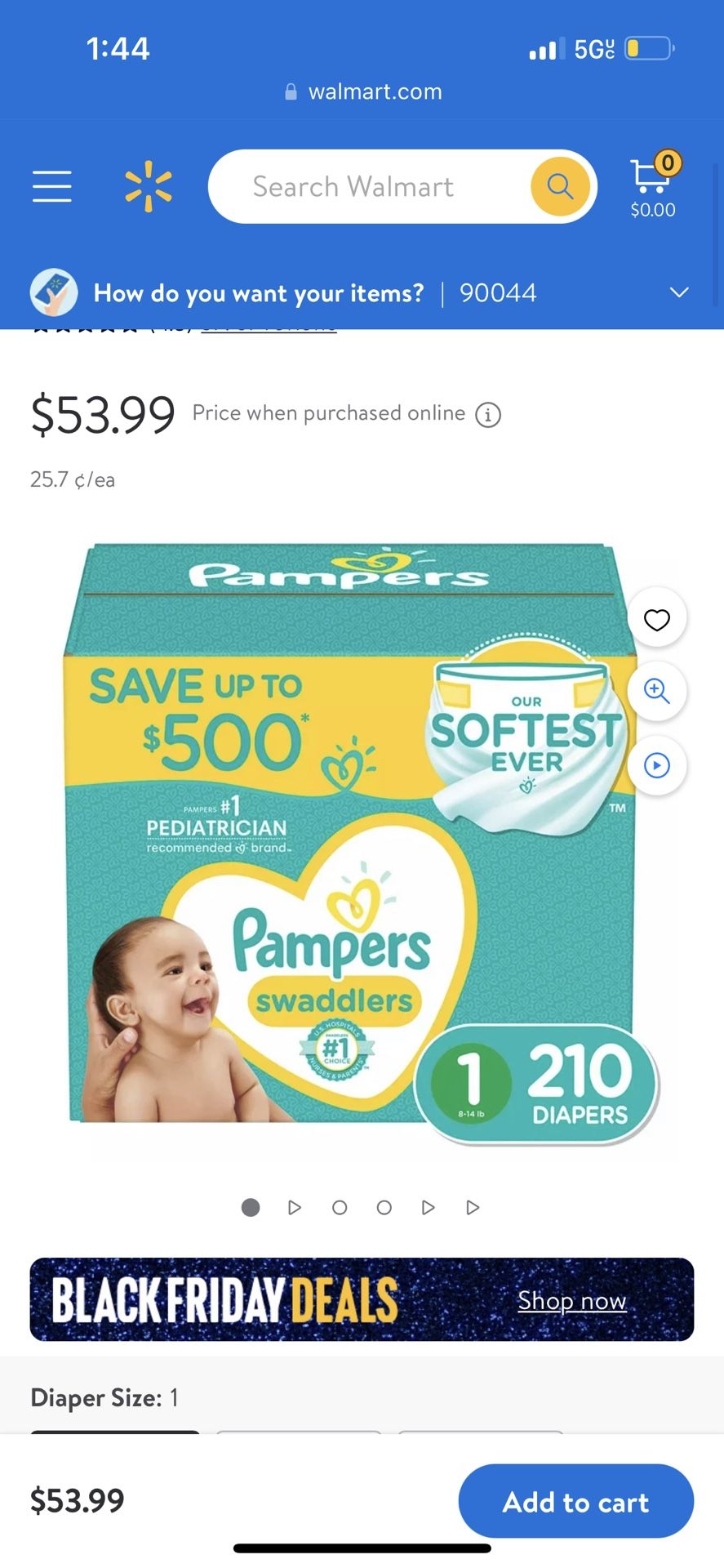Open price info icon next to purchased online
Image resolution: width=724 pixels, height=1568 pixels.
coord(488,415)
